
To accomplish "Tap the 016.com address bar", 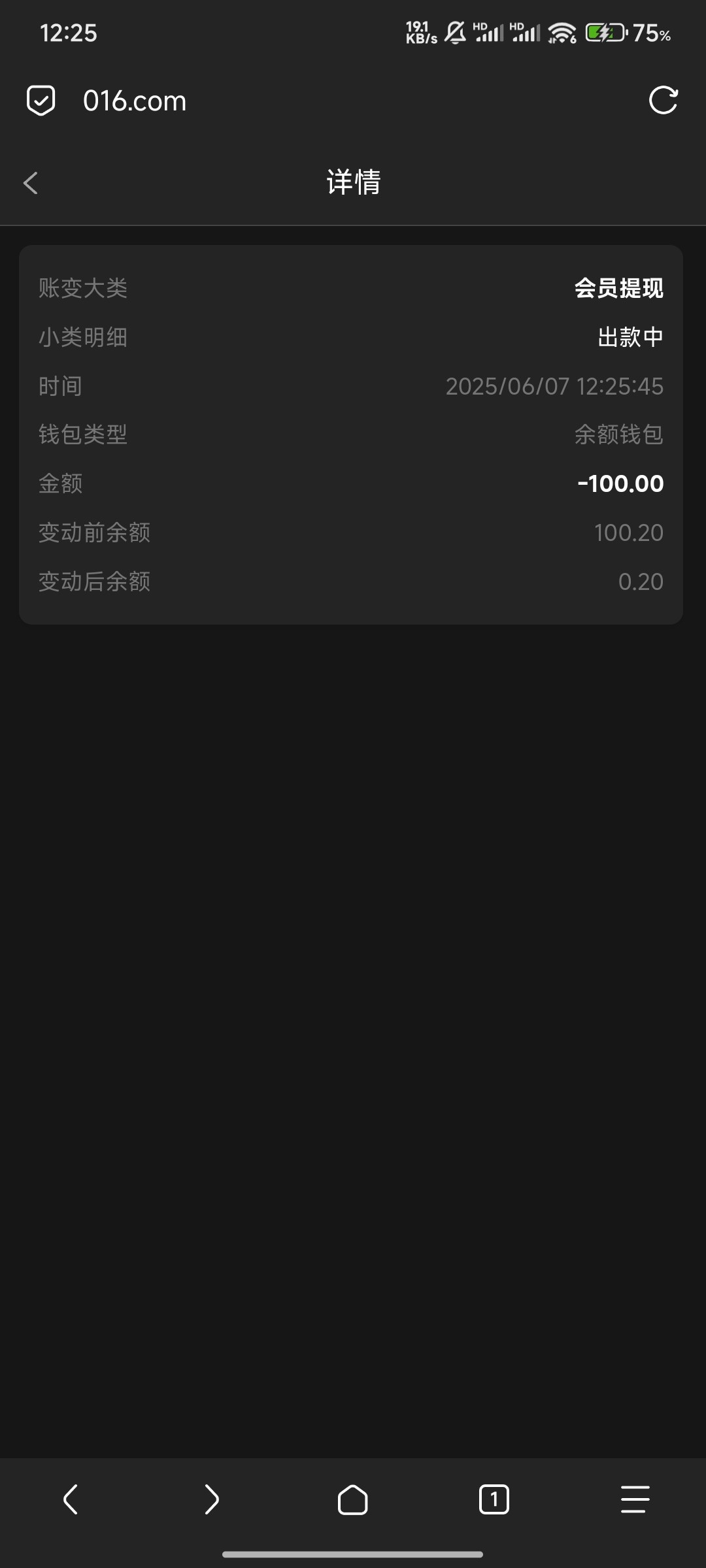I will pyautogui.click(x=135, y=100).
